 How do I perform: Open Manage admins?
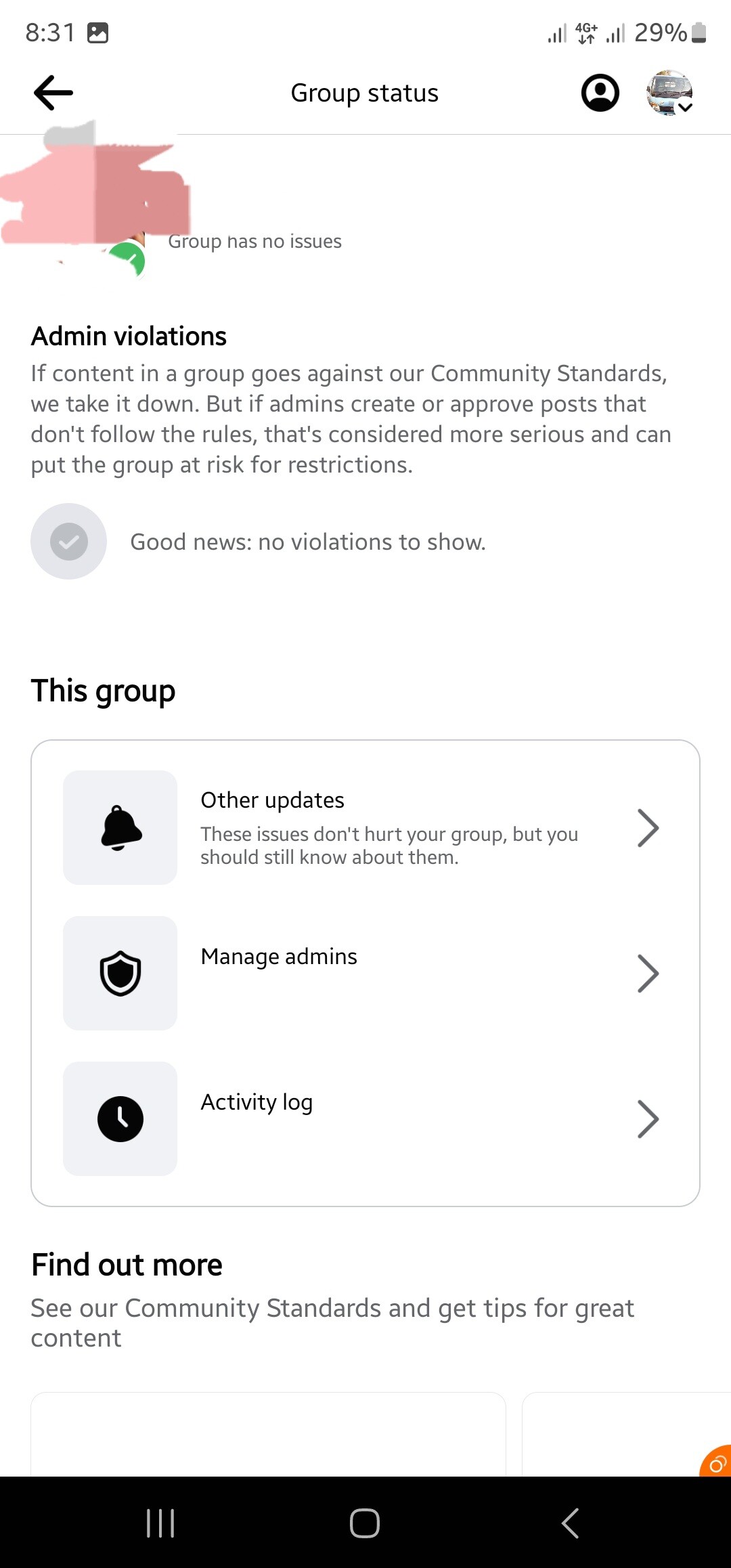pos(365,973)
